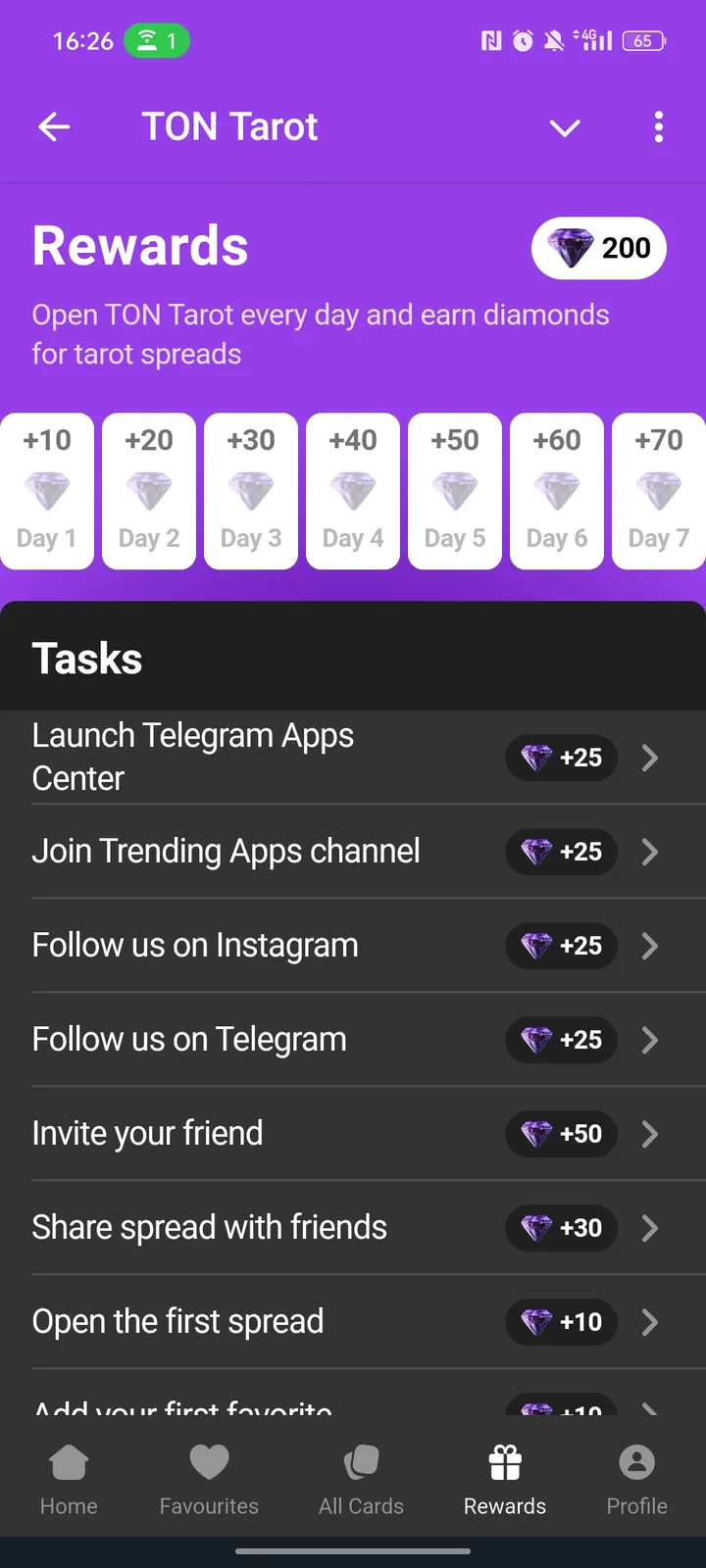
Task: Go back using the arrow icon
Action: tap(54, 126)
